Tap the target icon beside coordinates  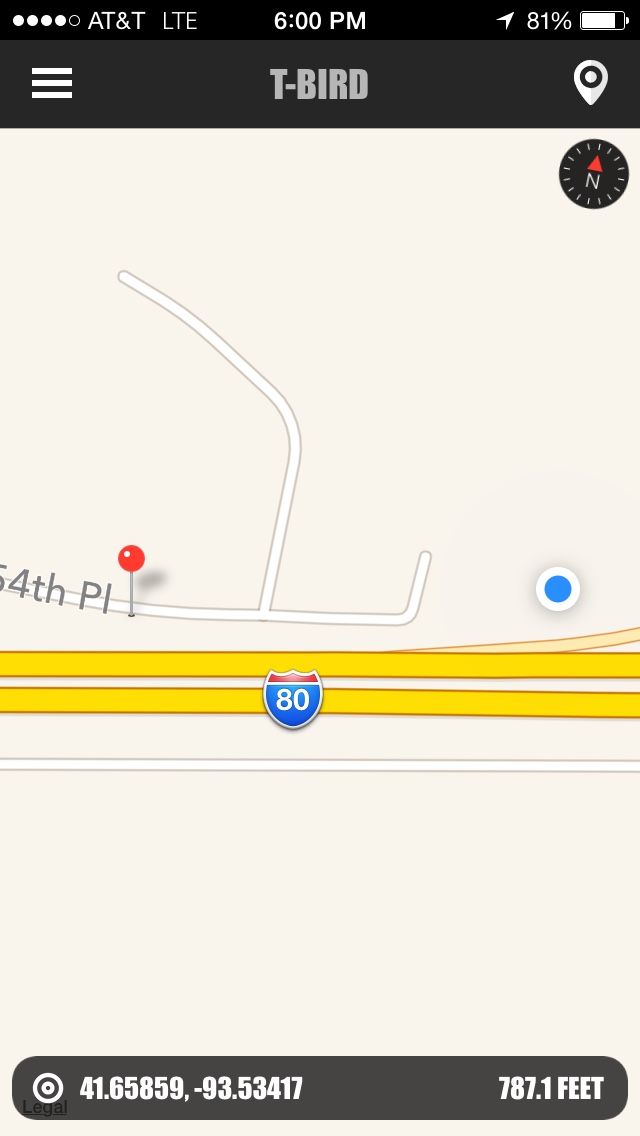[49, 1088]
